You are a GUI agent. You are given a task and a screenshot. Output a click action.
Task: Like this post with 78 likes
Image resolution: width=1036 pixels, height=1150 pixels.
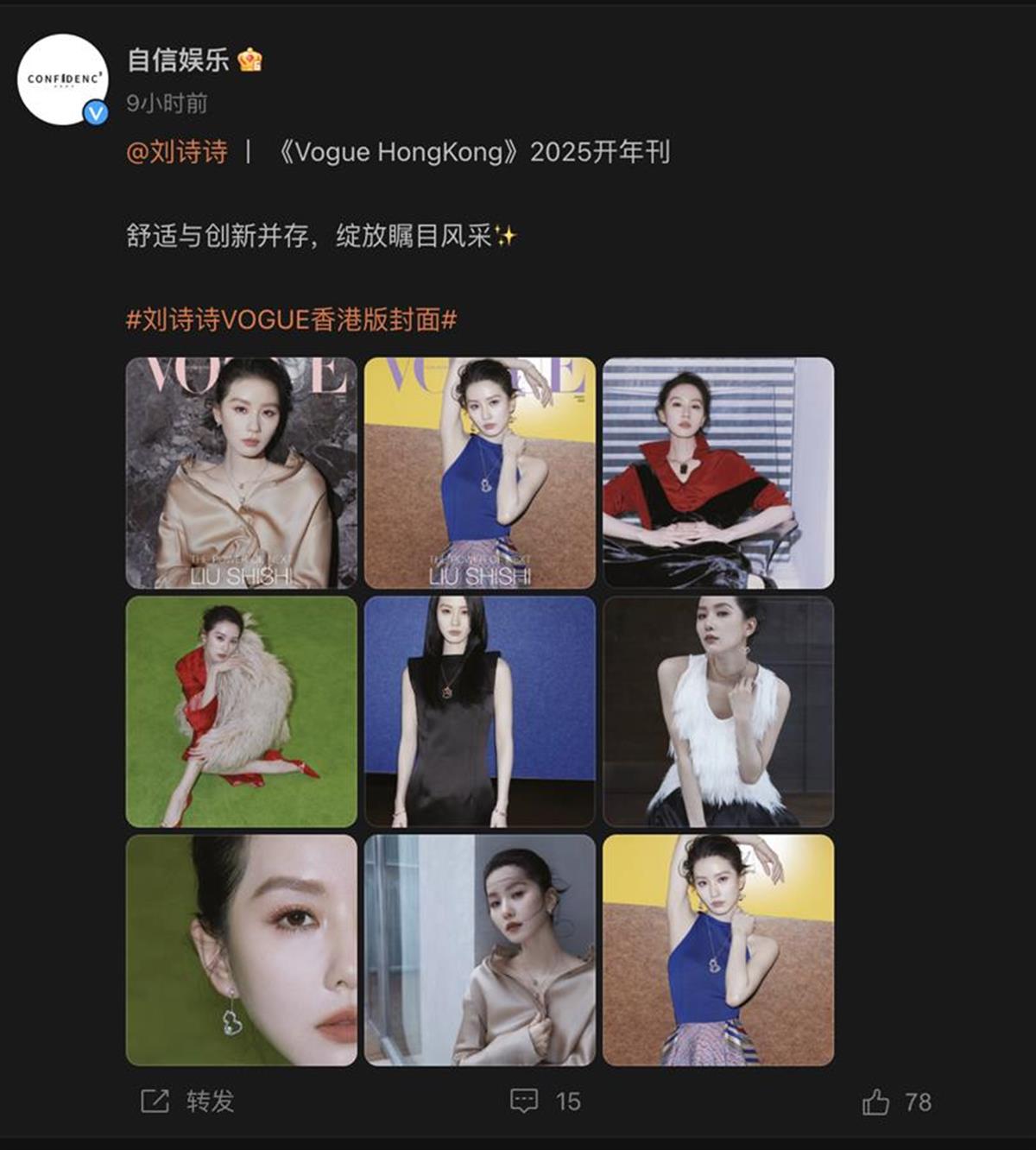point(897,1102)
